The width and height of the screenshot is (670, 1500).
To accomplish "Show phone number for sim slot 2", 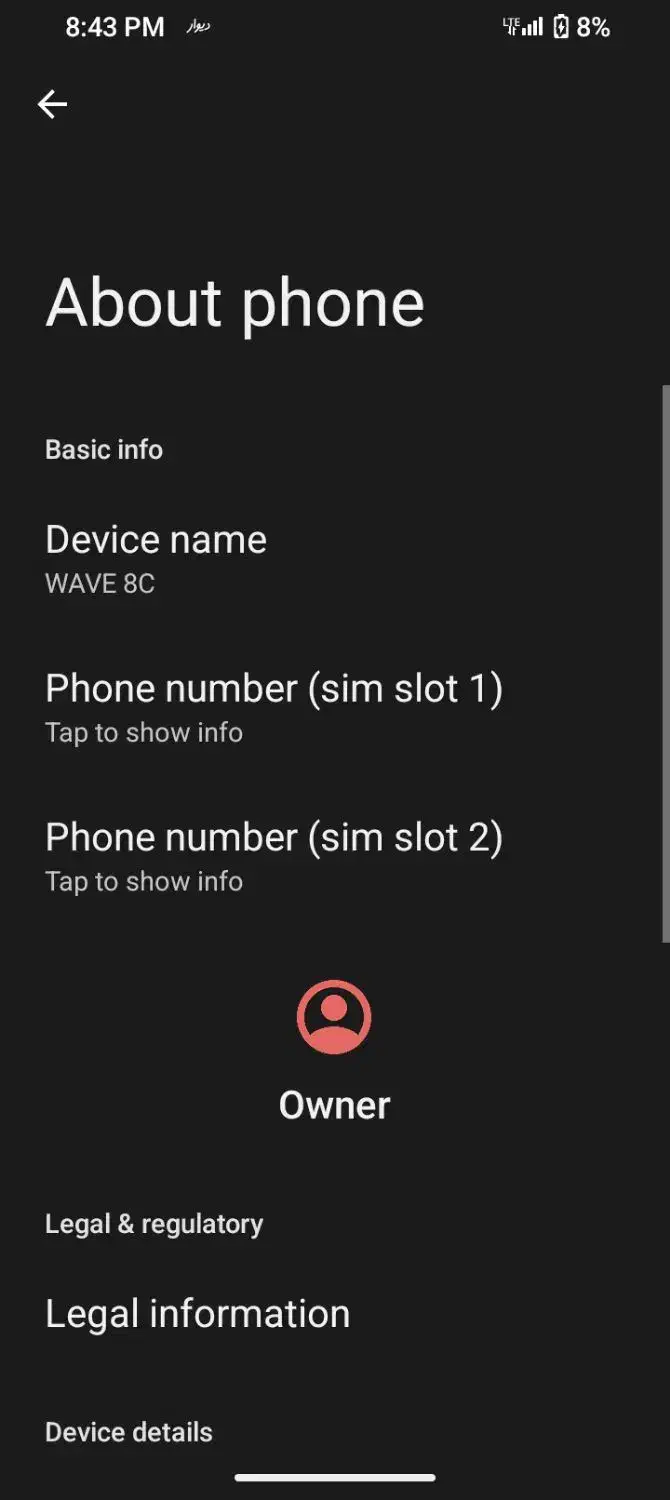I will pos(273,856).
